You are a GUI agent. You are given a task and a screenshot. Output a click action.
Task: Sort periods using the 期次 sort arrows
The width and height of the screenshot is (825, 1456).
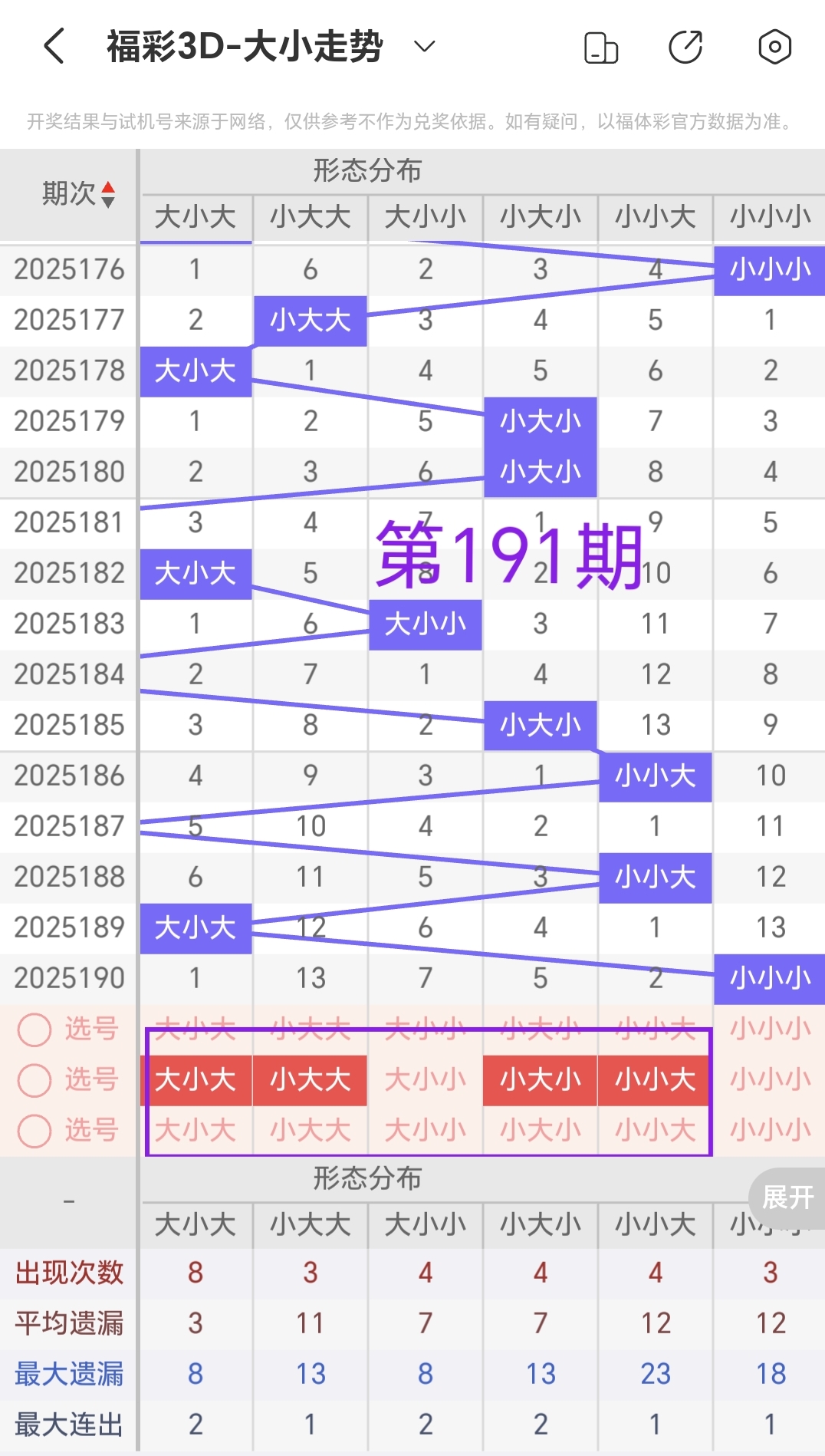[x=107, y=194]
